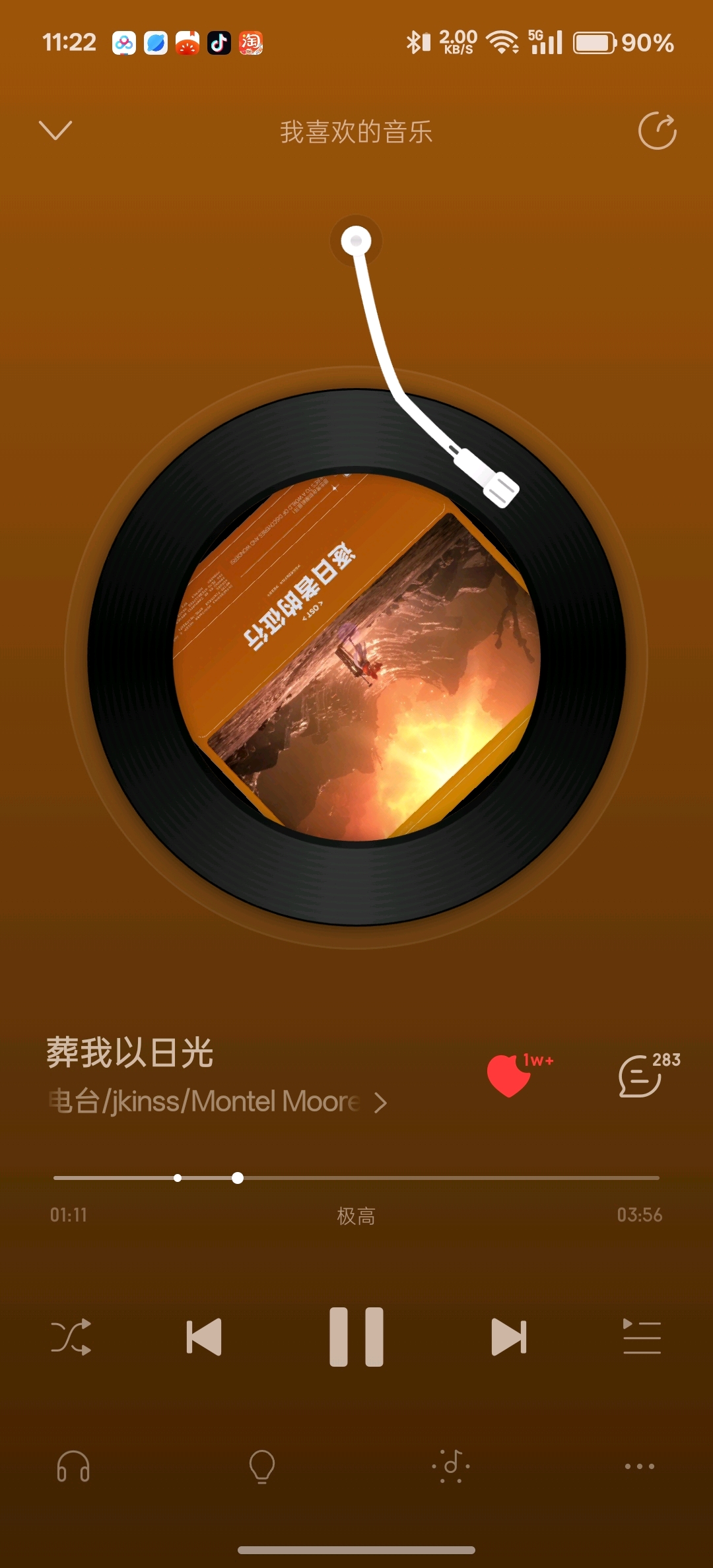Collapse the player with the down arrow
This screenshot has height=1568, width=713.
pyautogui.click(x=55, y=130)
